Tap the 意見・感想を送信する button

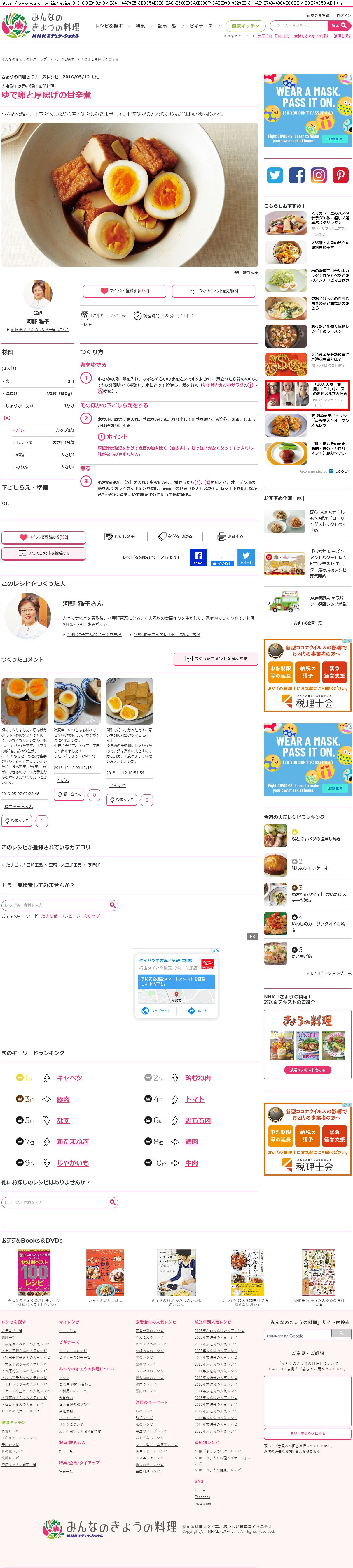point(307,1433)
